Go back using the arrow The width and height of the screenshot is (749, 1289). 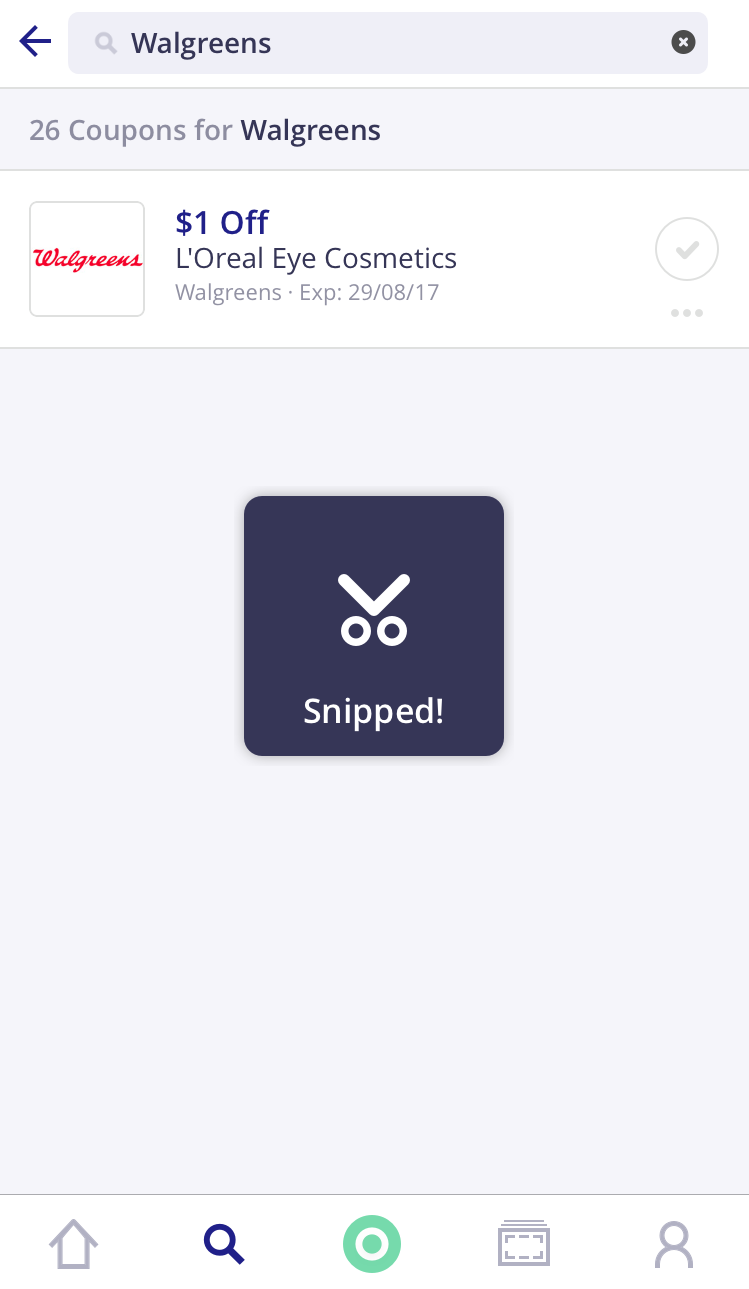point(35,42)
